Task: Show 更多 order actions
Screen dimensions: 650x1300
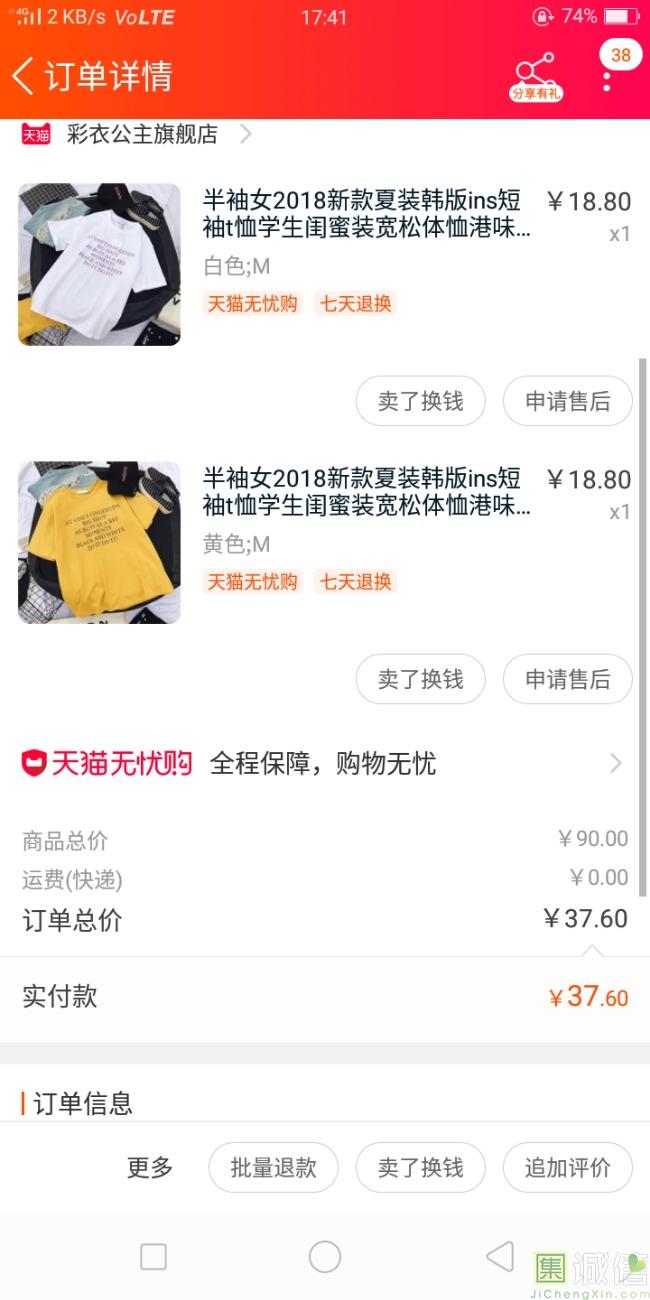Action: pyautogui.click(x=150, y=1167)
